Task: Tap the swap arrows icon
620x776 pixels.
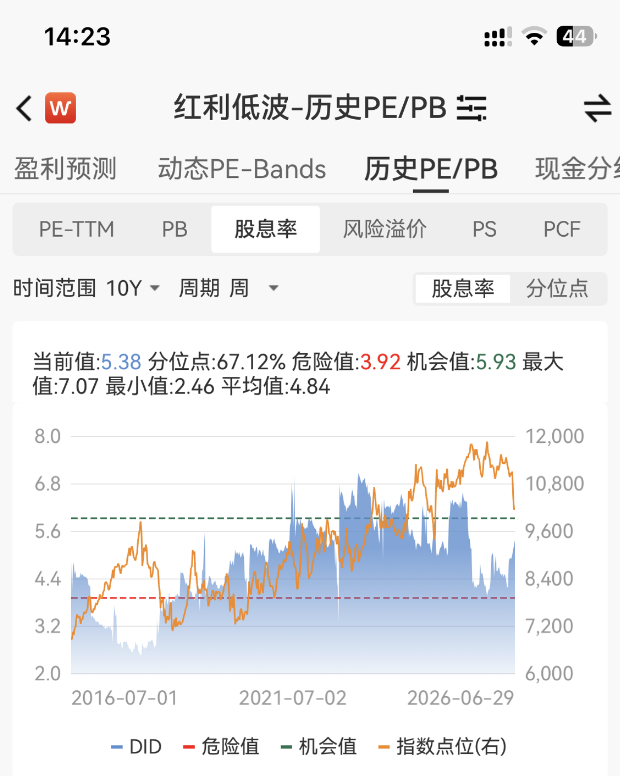Action: point(598,108)
